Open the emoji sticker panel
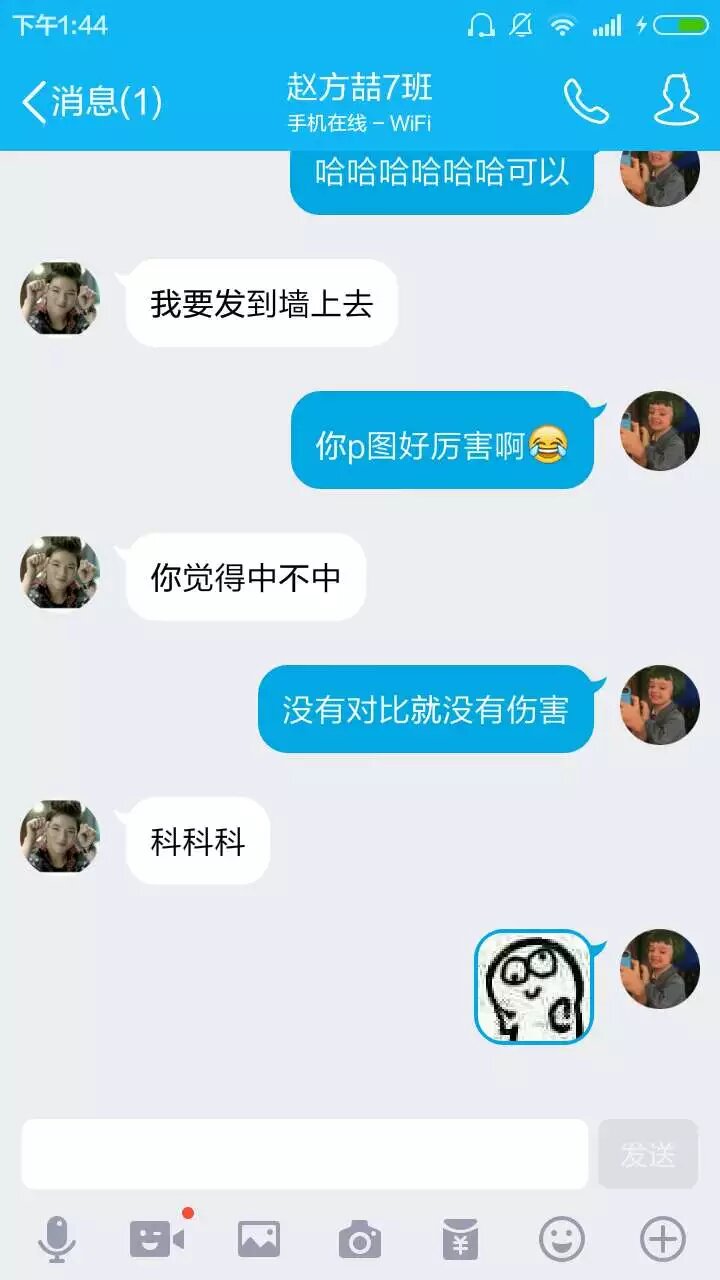 [561, 1239]
